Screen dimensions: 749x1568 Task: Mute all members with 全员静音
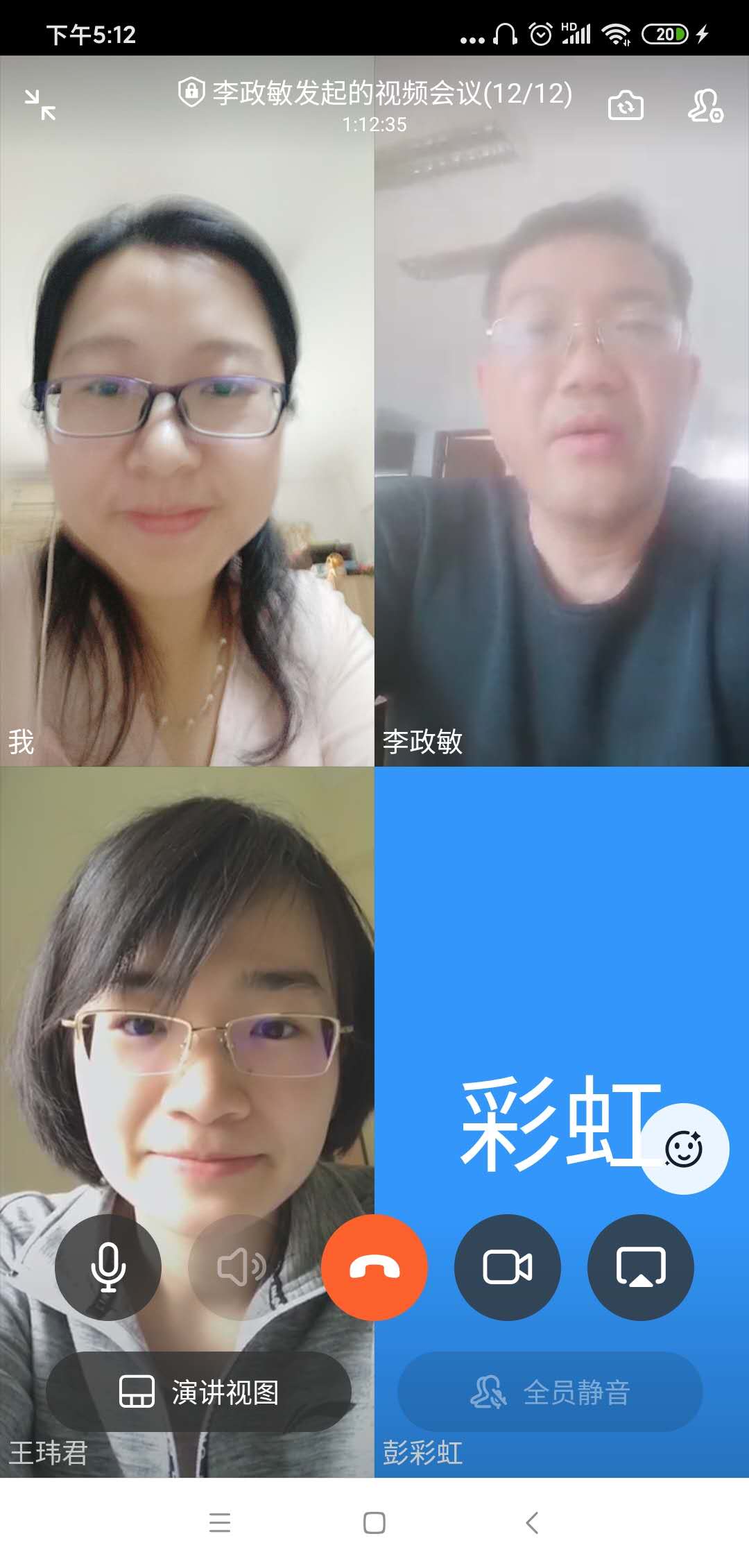tap(550, 1392)
